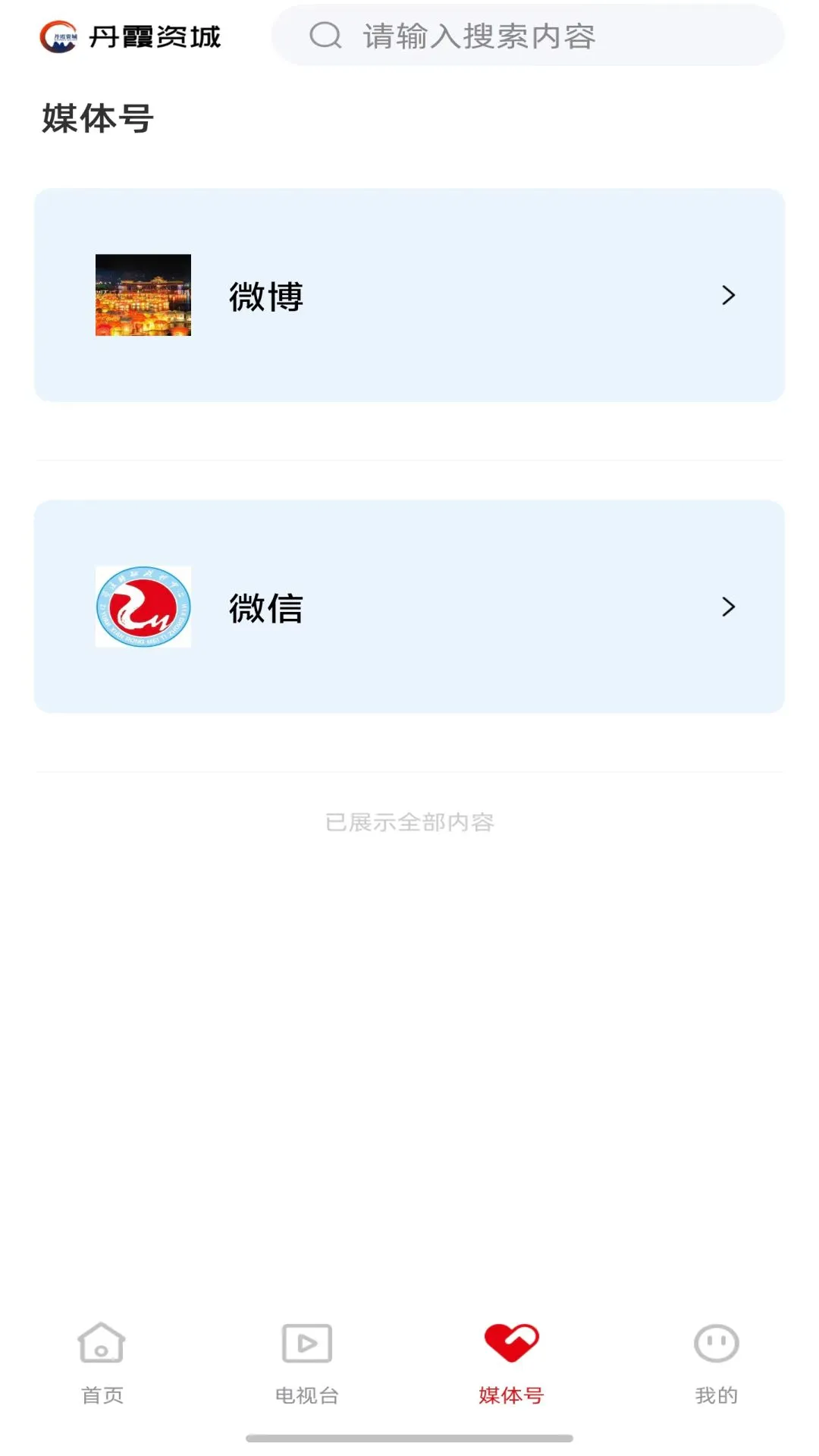
Task: Tap the 微博 account avatar image
Action: click(143, 296)
